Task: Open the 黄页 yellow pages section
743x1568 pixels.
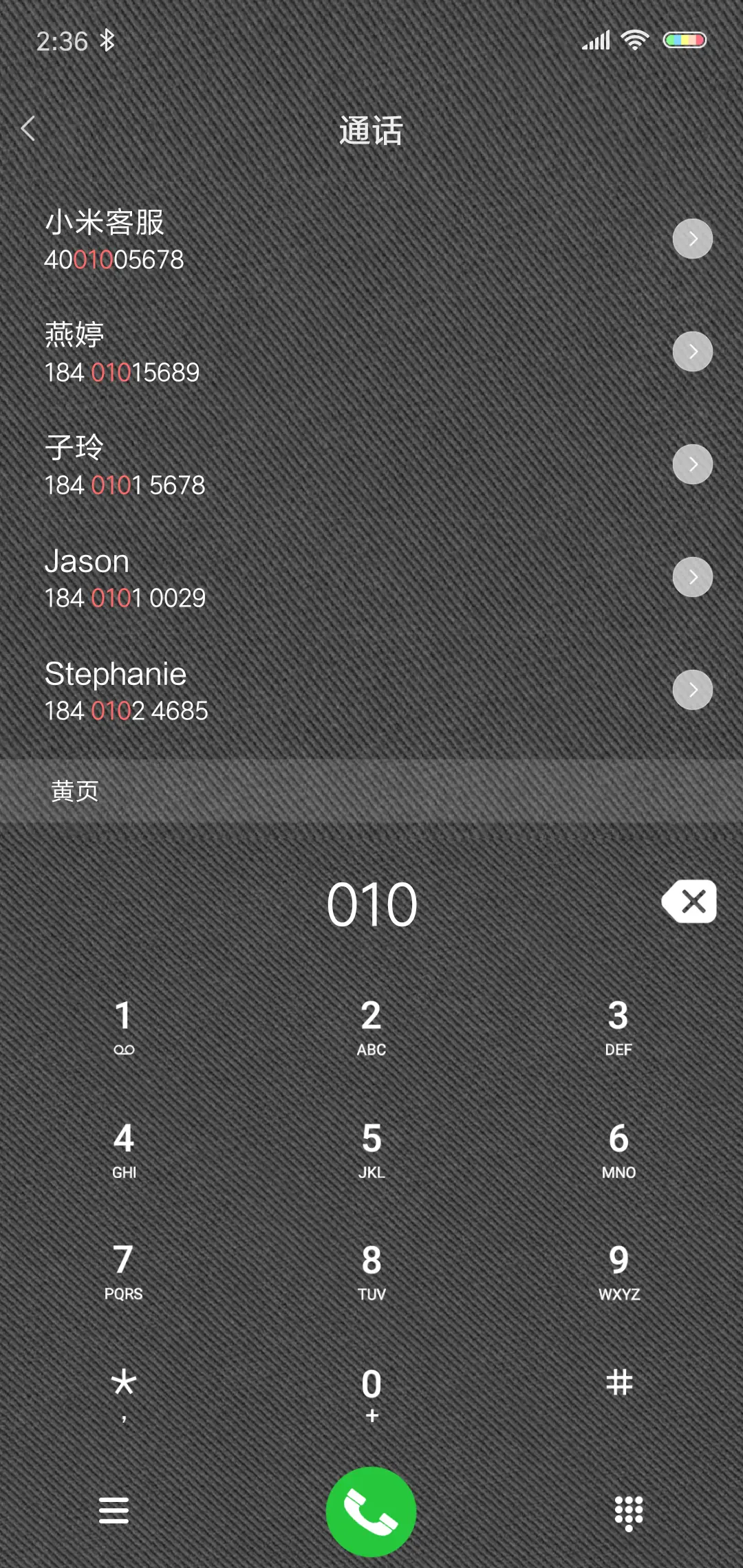Action: pyautogui.click(x=74, y=791)
